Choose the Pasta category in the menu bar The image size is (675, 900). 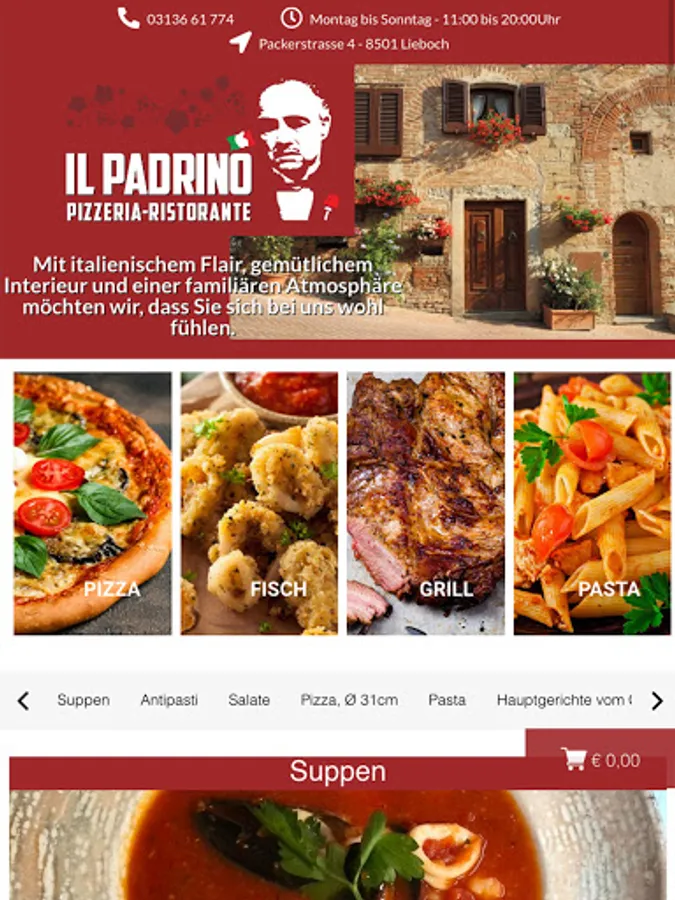click(447, 700)
